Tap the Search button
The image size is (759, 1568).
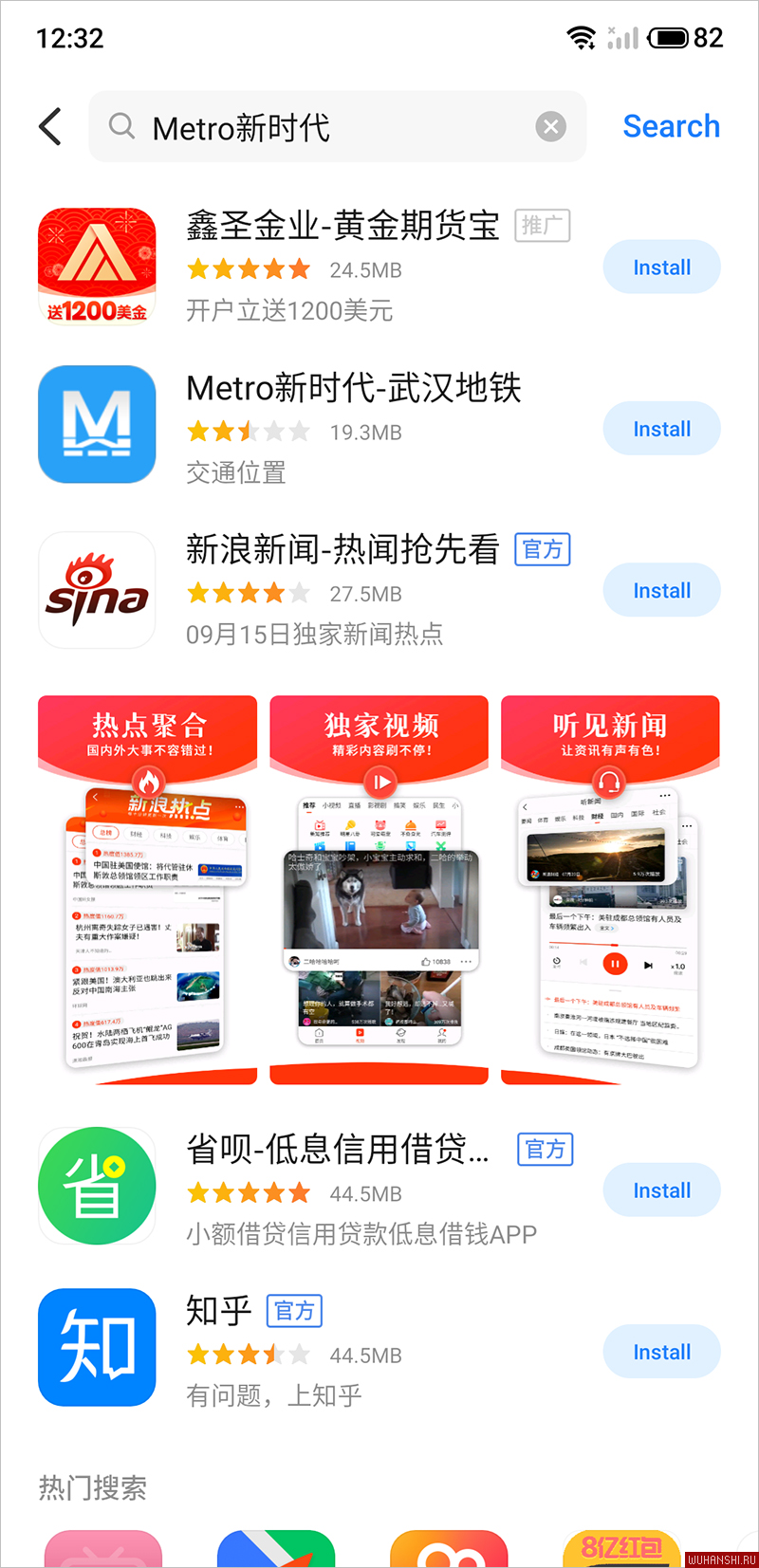point(671,126)
